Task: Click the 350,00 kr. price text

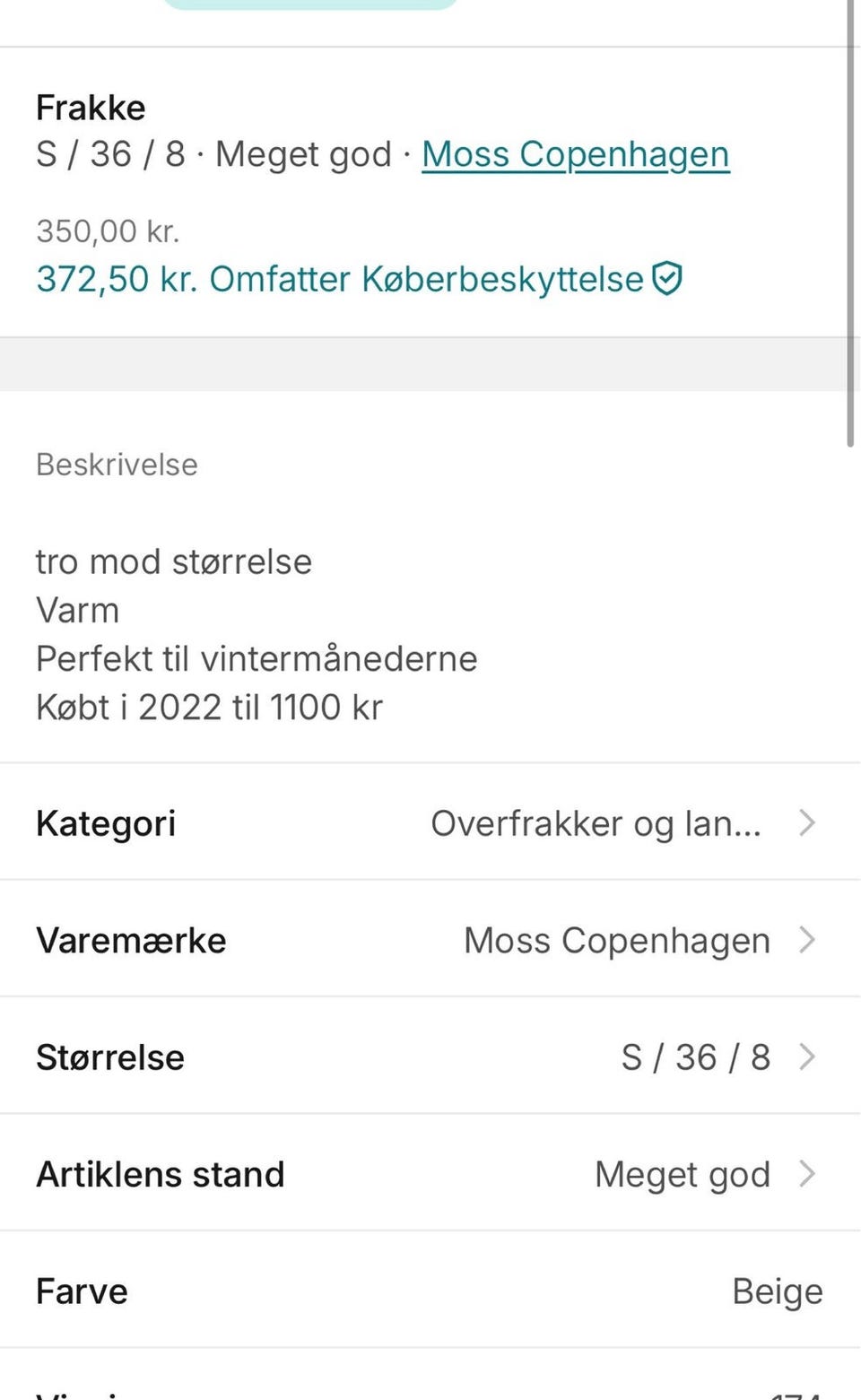Action: point(108,230)
